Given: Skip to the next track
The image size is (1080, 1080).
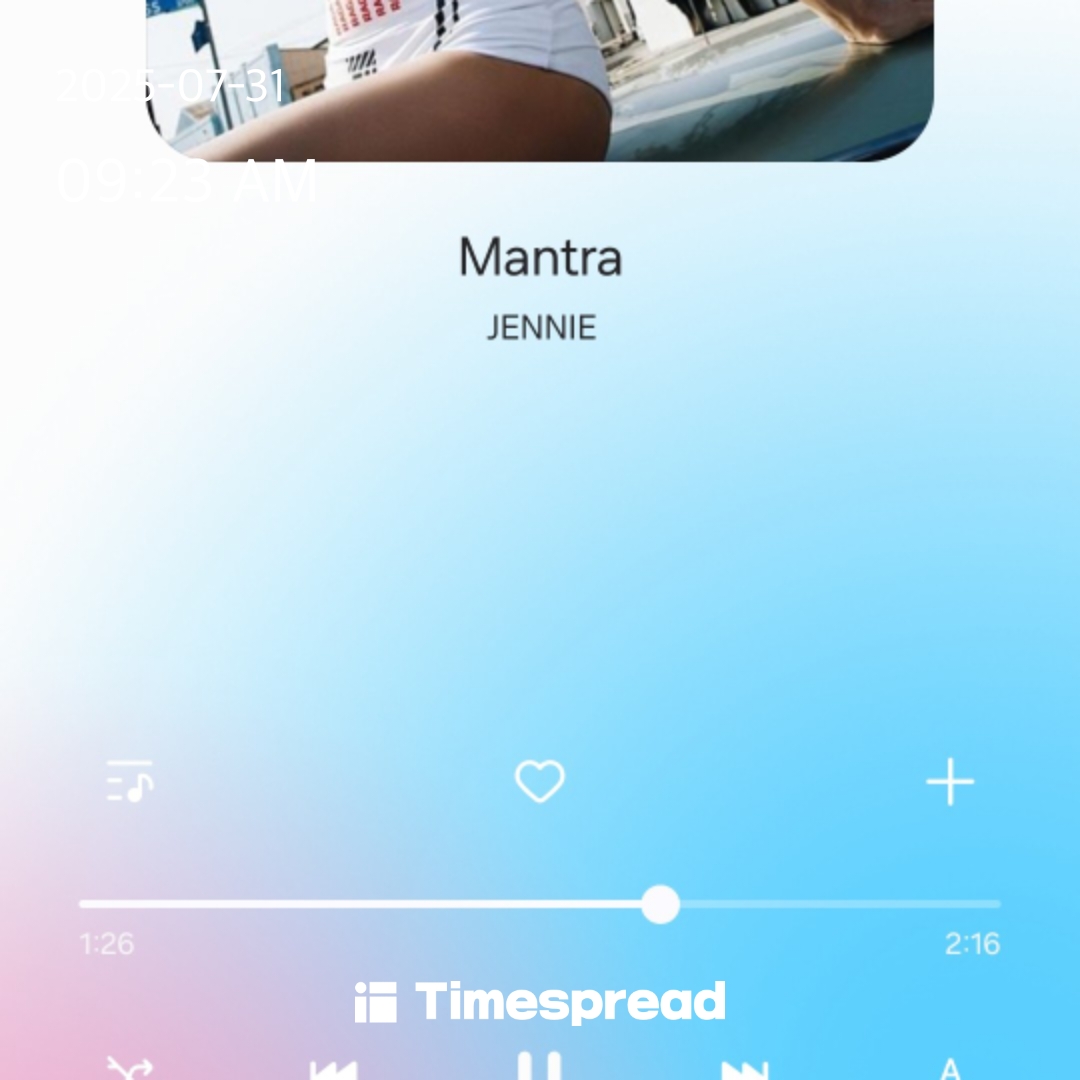Looking at the screenshot, I should (x=745, y=1070).
